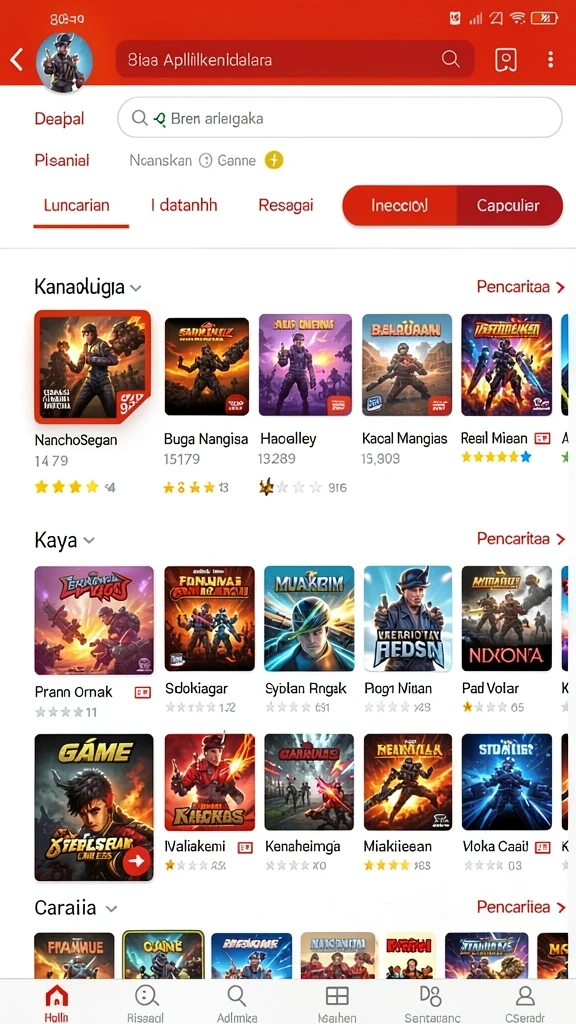Open the Bren arleigaka search box
Image resolution: width=576 pixels, height=1024 pixels.
340,118
